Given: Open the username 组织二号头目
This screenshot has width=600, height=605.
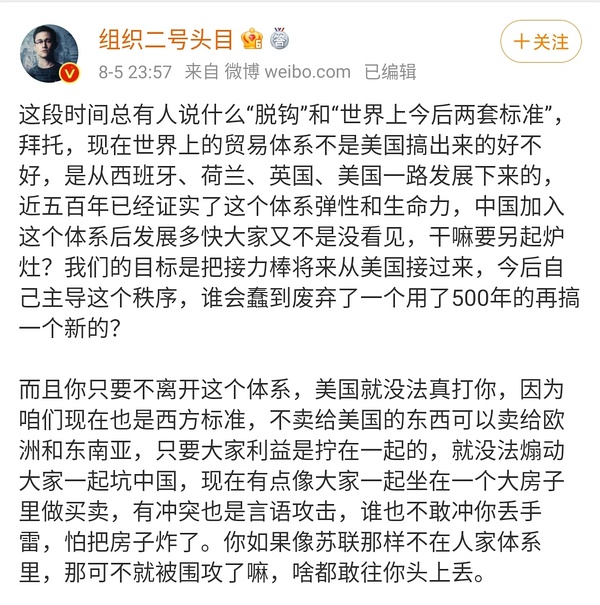Looking at the screenshot, I should (x=165, y=39).
